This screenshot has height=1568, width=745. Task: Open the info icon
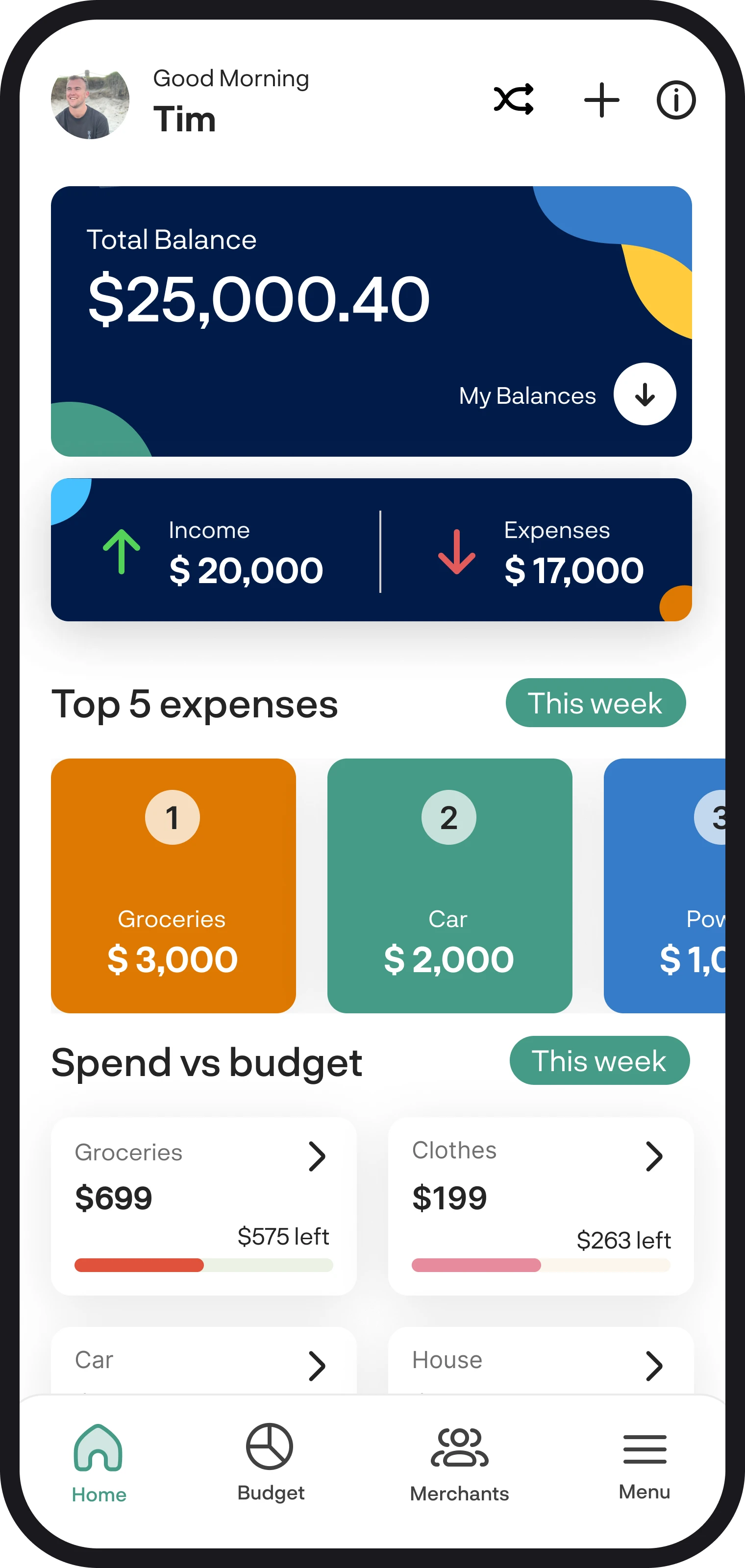click(675, 100)
